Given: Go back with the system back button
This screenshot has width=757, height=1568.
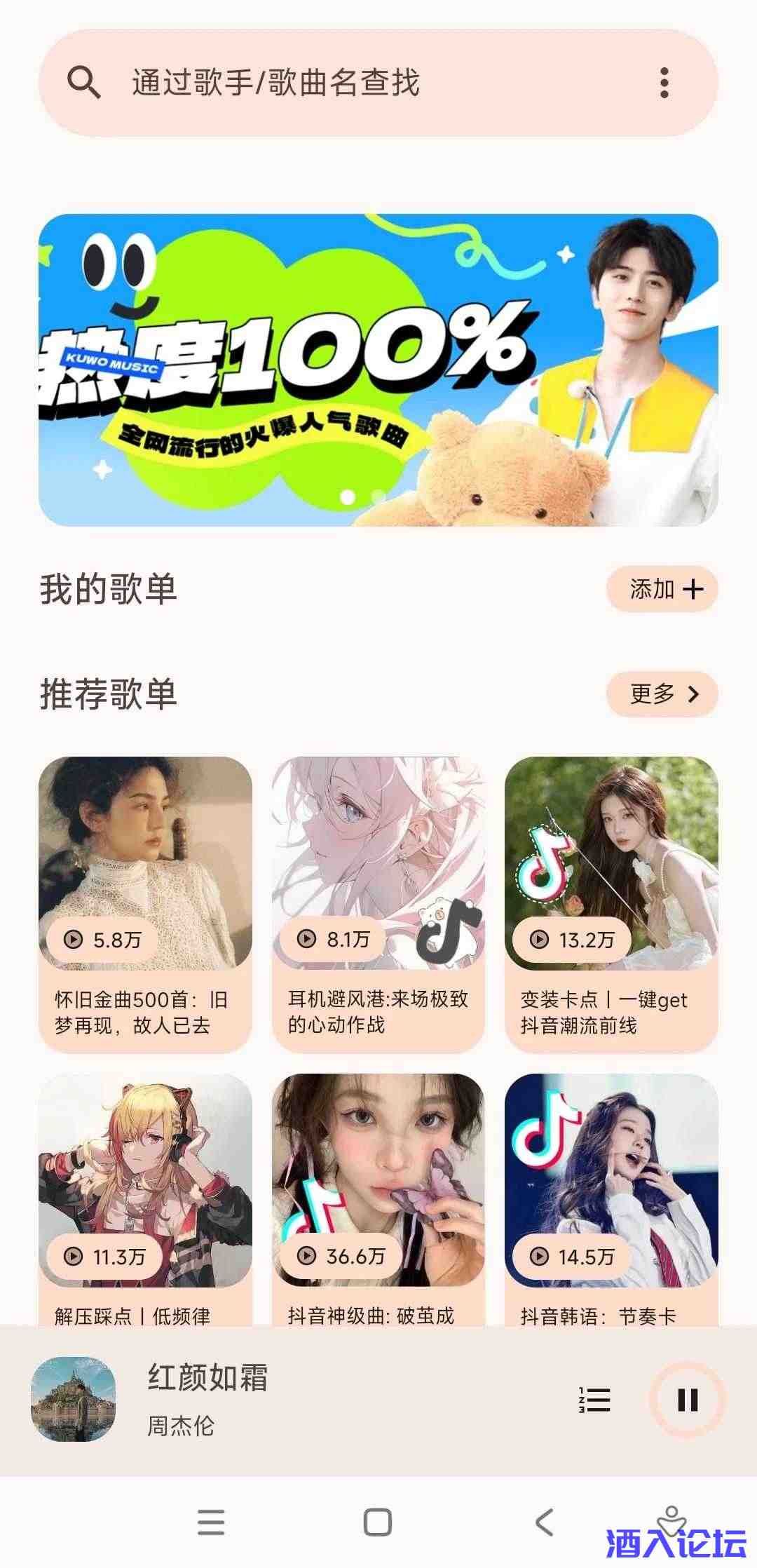Looking at the screenshot, I should pyautogui.click(x=545, y=1522).
